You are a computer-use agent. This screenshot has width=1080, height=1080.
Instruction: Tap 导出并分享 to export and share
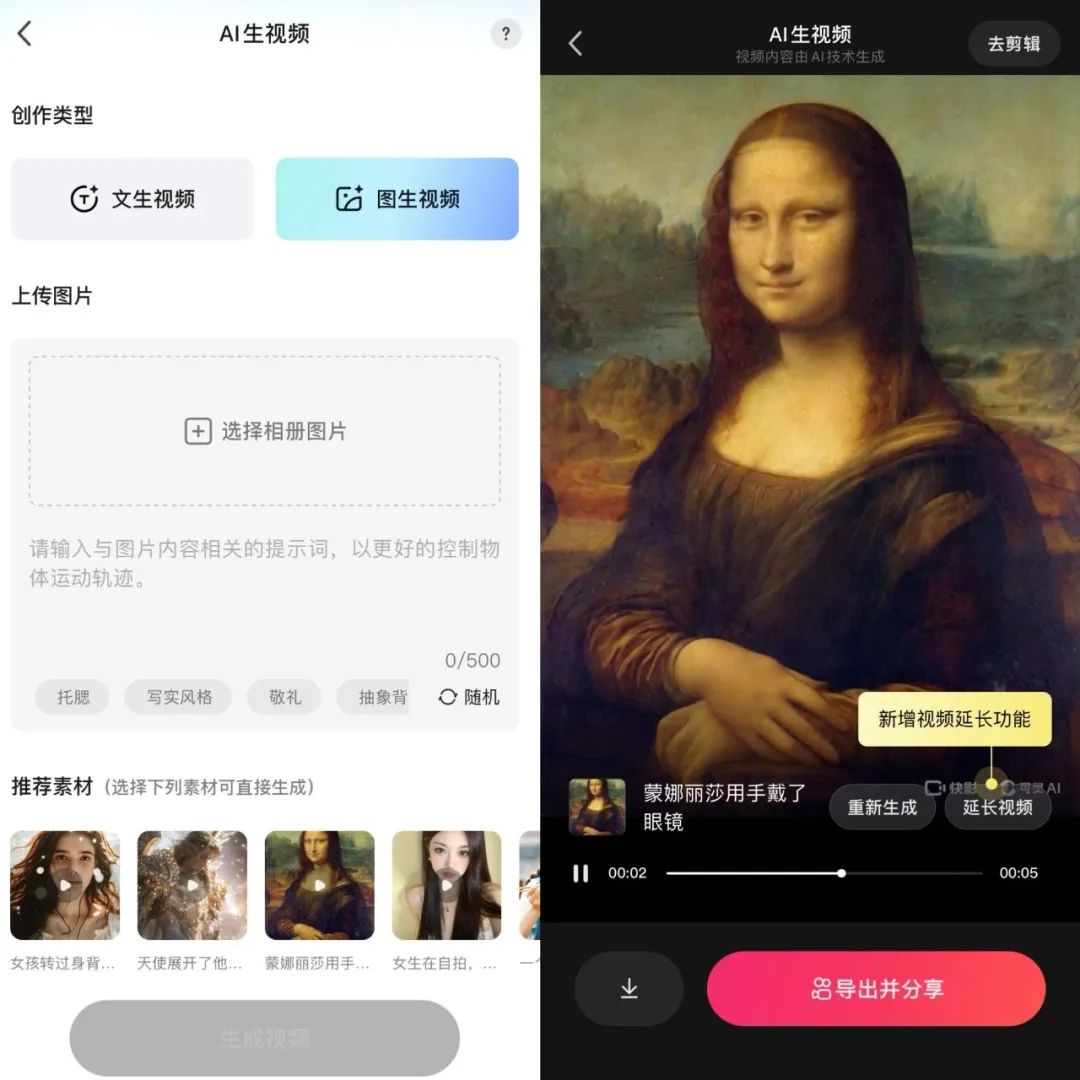click(876, 989)
